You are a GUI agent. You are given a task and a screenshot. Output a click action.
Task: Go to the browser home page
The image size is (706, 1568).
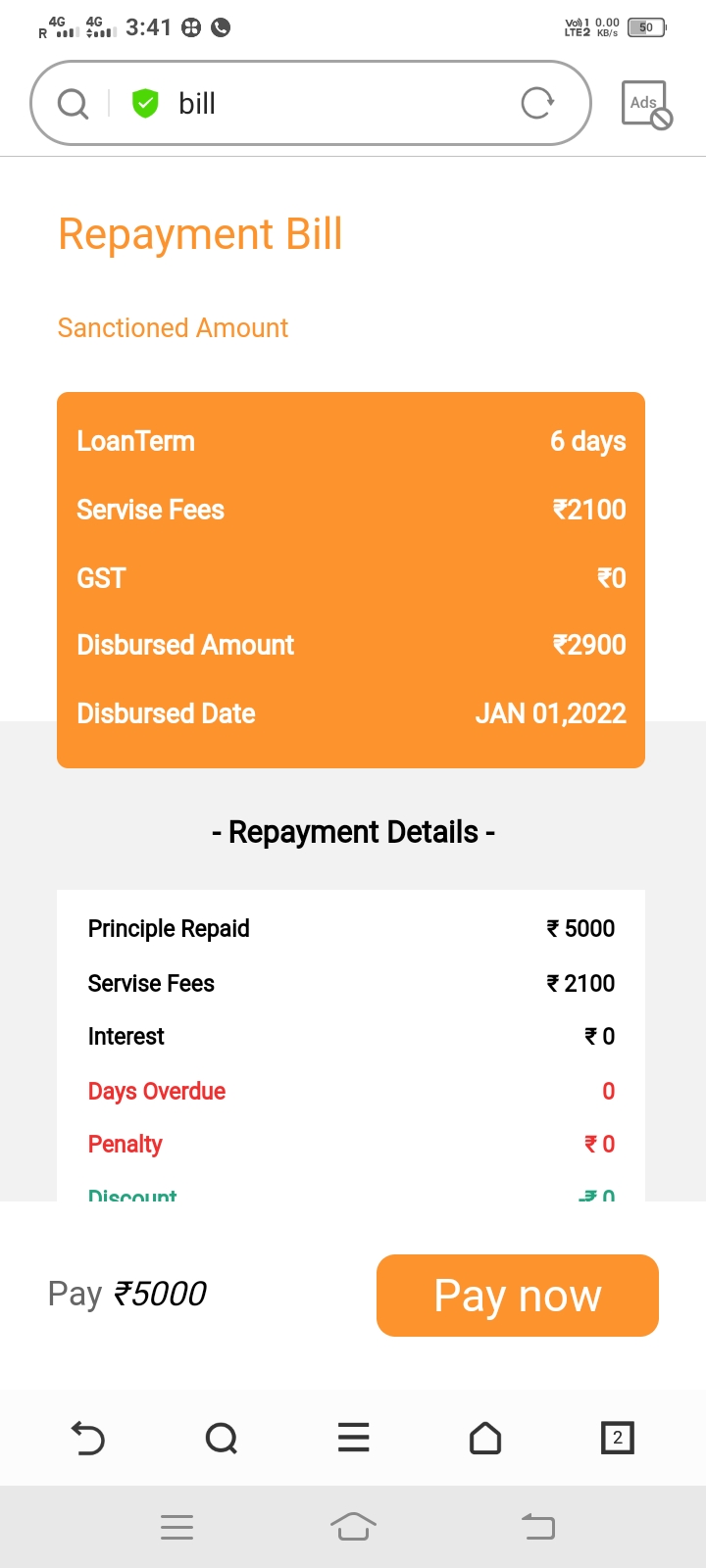tap(485, 1439)
